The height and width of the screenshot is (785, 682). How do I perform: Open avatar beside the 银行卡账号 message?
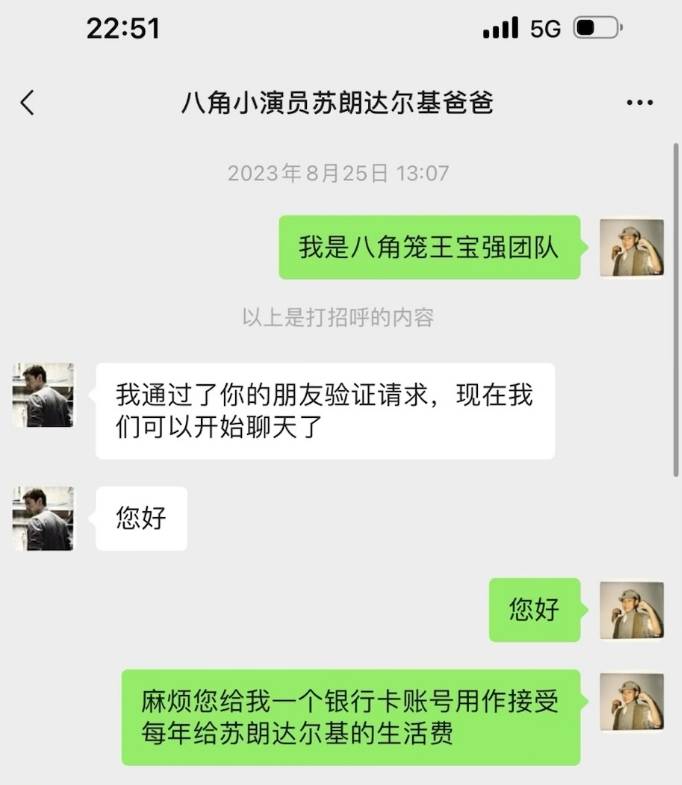coord(631,701)
